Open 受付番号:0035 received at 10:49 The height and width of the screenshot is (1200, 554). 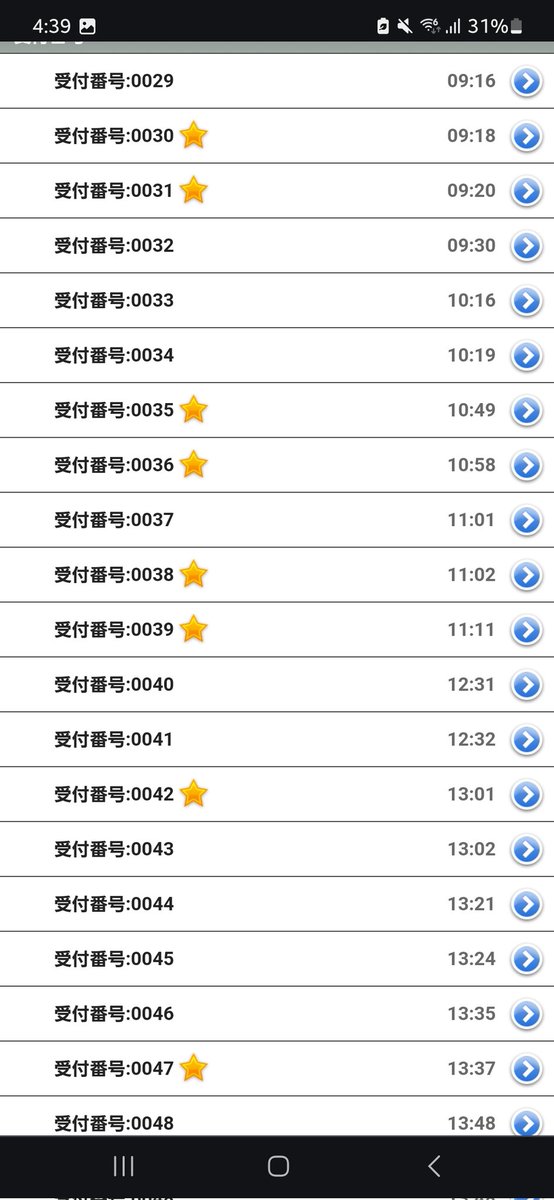pos(277,411)
